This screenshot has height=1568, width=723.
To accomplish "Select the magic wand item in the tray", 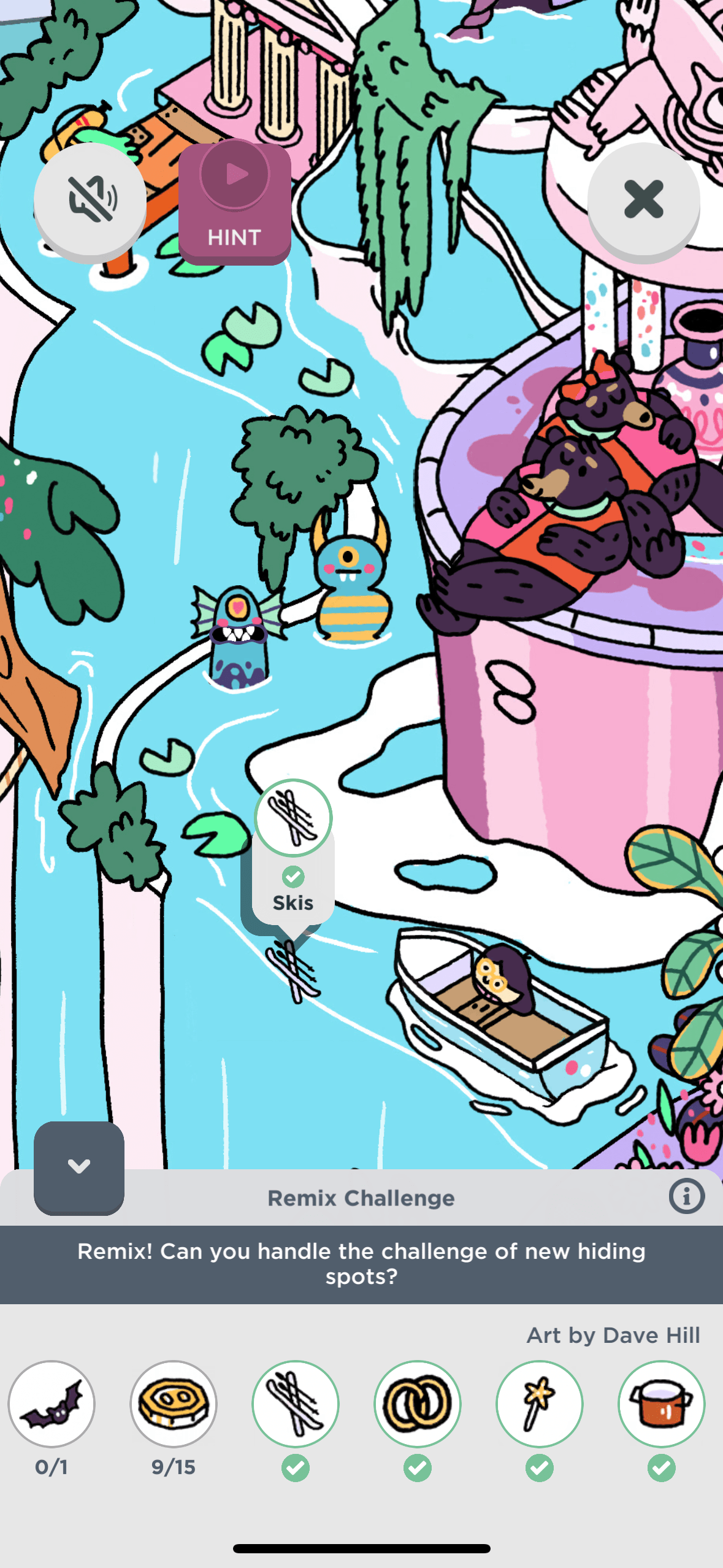I will click(x=540, y=1404).
